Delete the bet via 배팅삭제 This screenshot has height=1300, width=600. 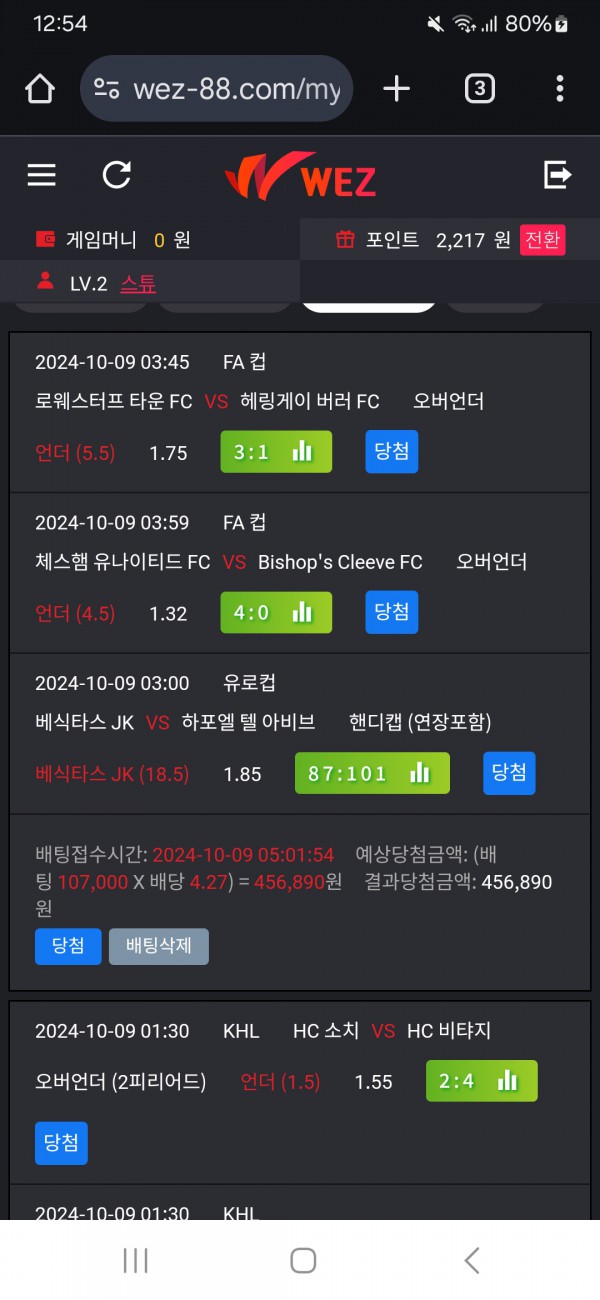tap(158, 945)
